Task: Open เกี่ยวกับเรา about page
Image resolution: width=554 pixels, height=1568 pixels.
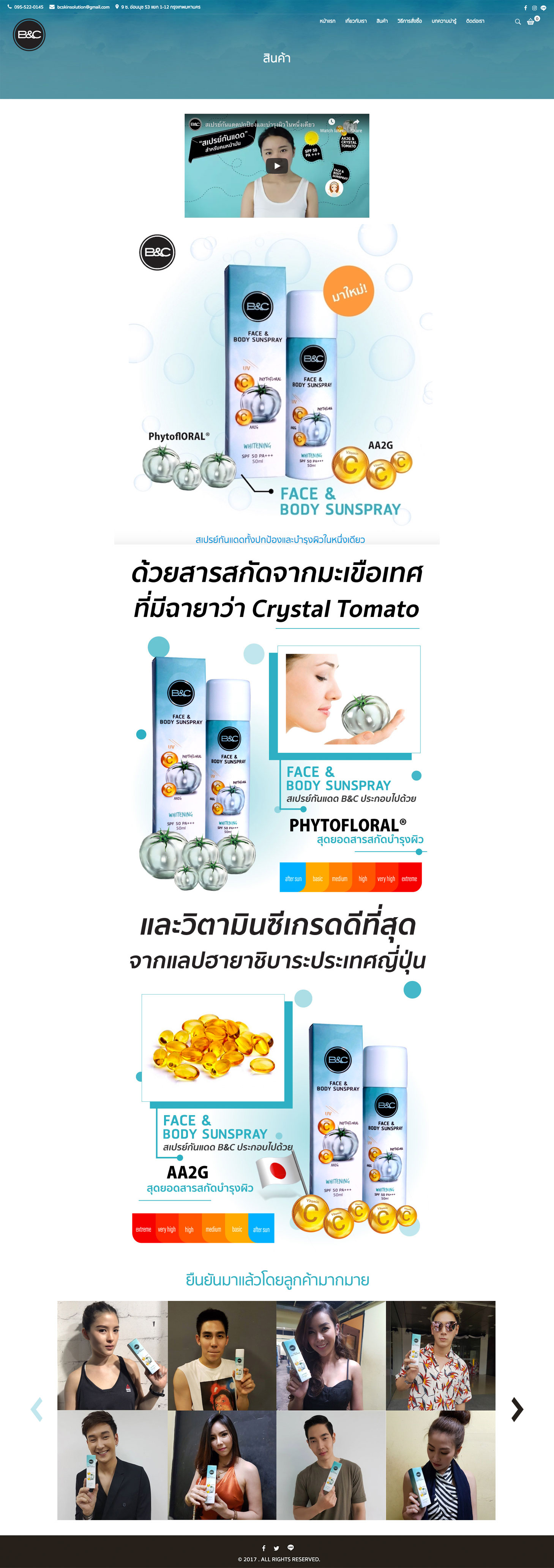Action: 356,21
